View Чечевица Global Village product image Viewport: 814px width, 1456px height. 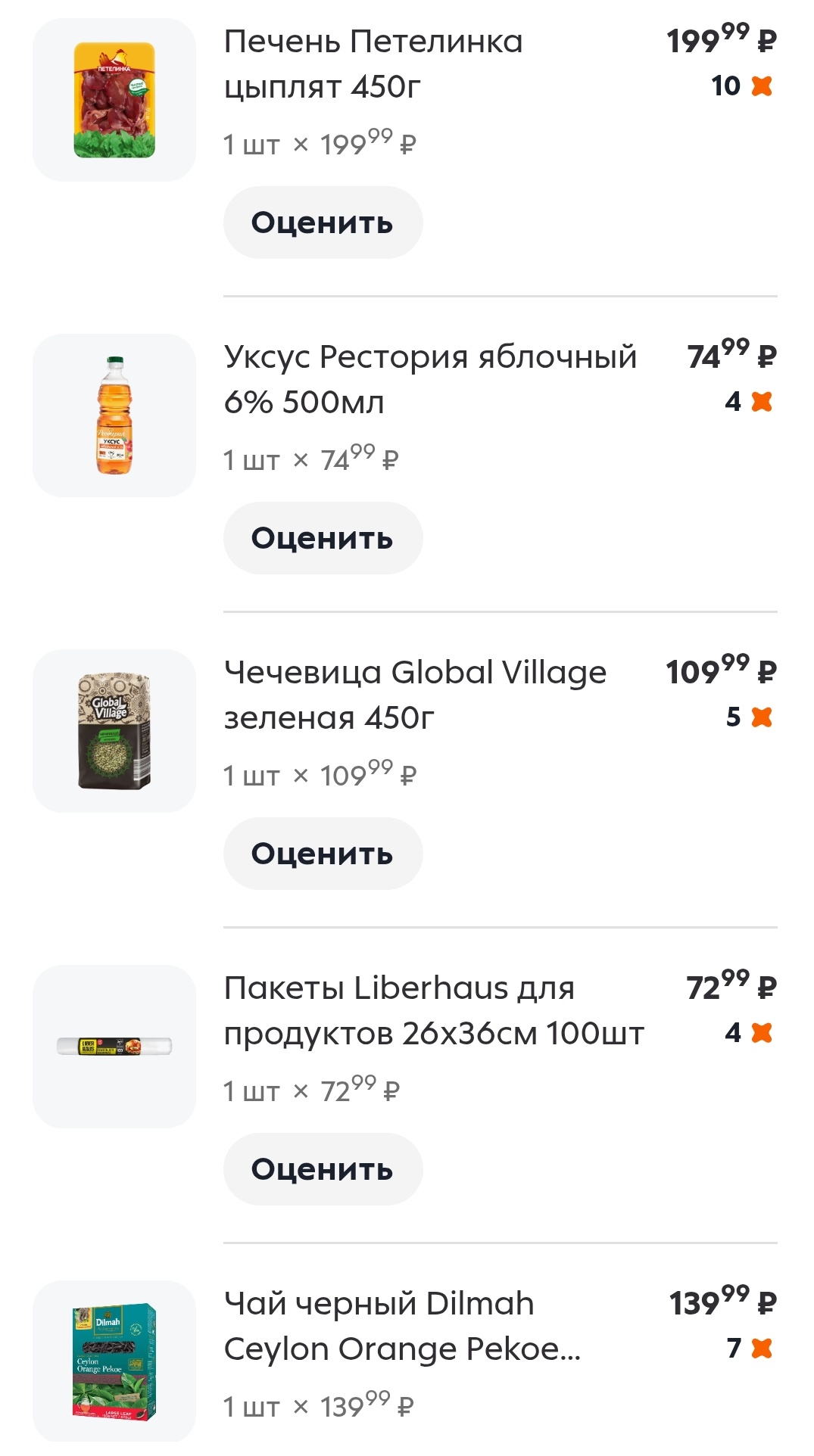pos(114,731)
